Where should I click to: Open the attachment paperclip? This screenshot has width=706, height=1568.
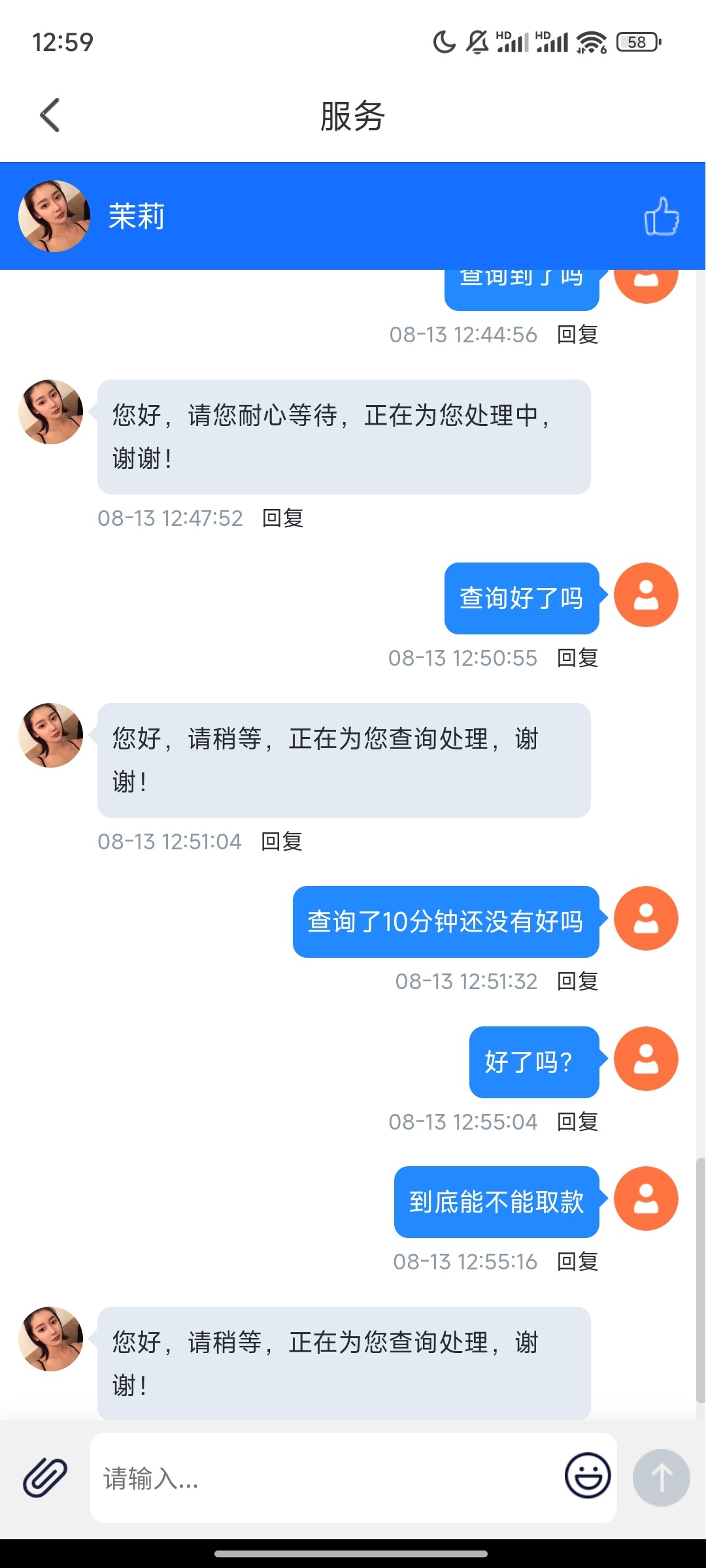tap(45, 1477)
